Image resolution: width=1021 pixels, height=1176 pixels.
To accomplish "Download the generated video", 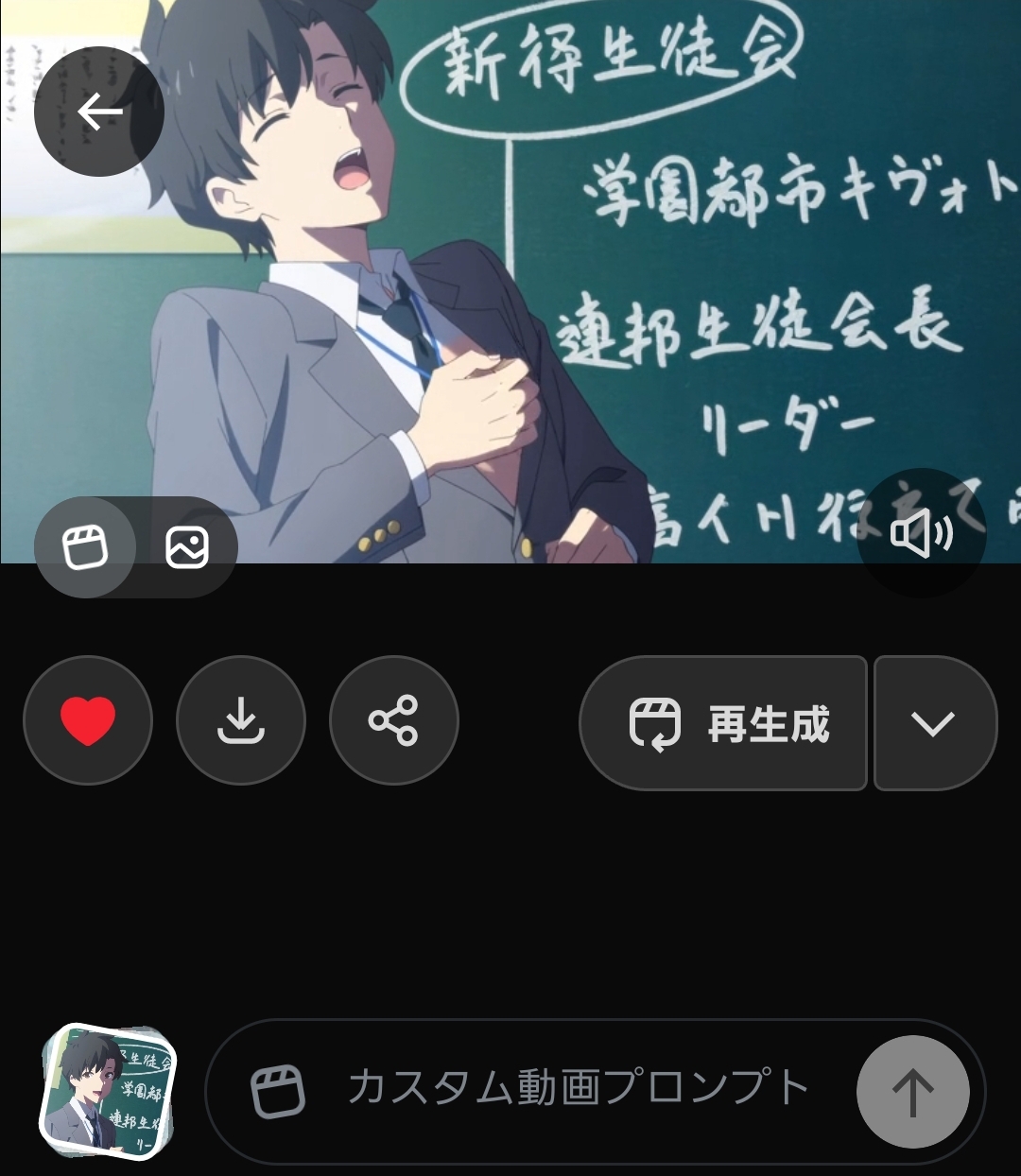I will pos(241,721).
